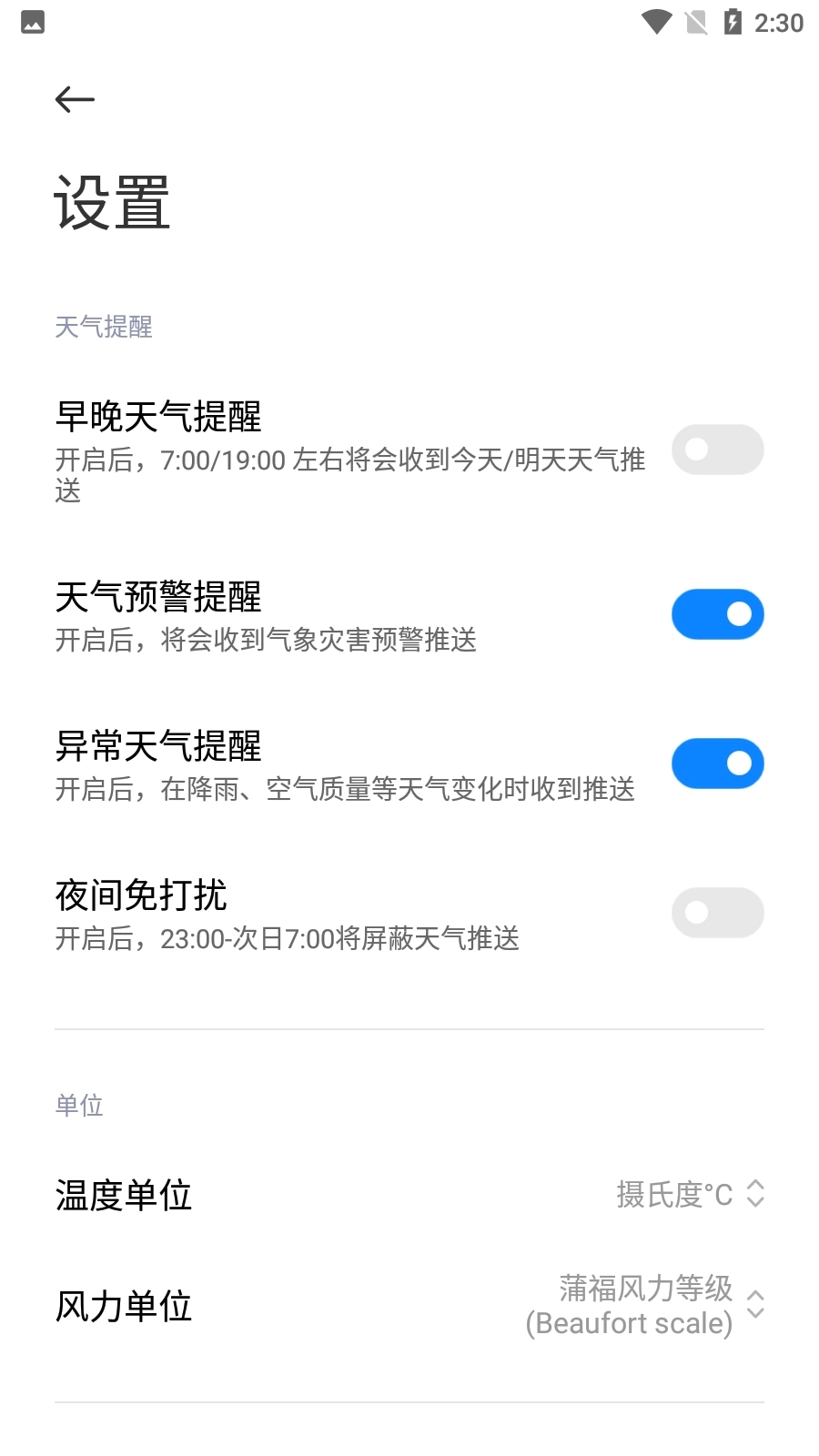Enable 夜间免打扰 night do-not-disturb mode
Screen dimensions: 819x1456
click(x=717, y=912)
